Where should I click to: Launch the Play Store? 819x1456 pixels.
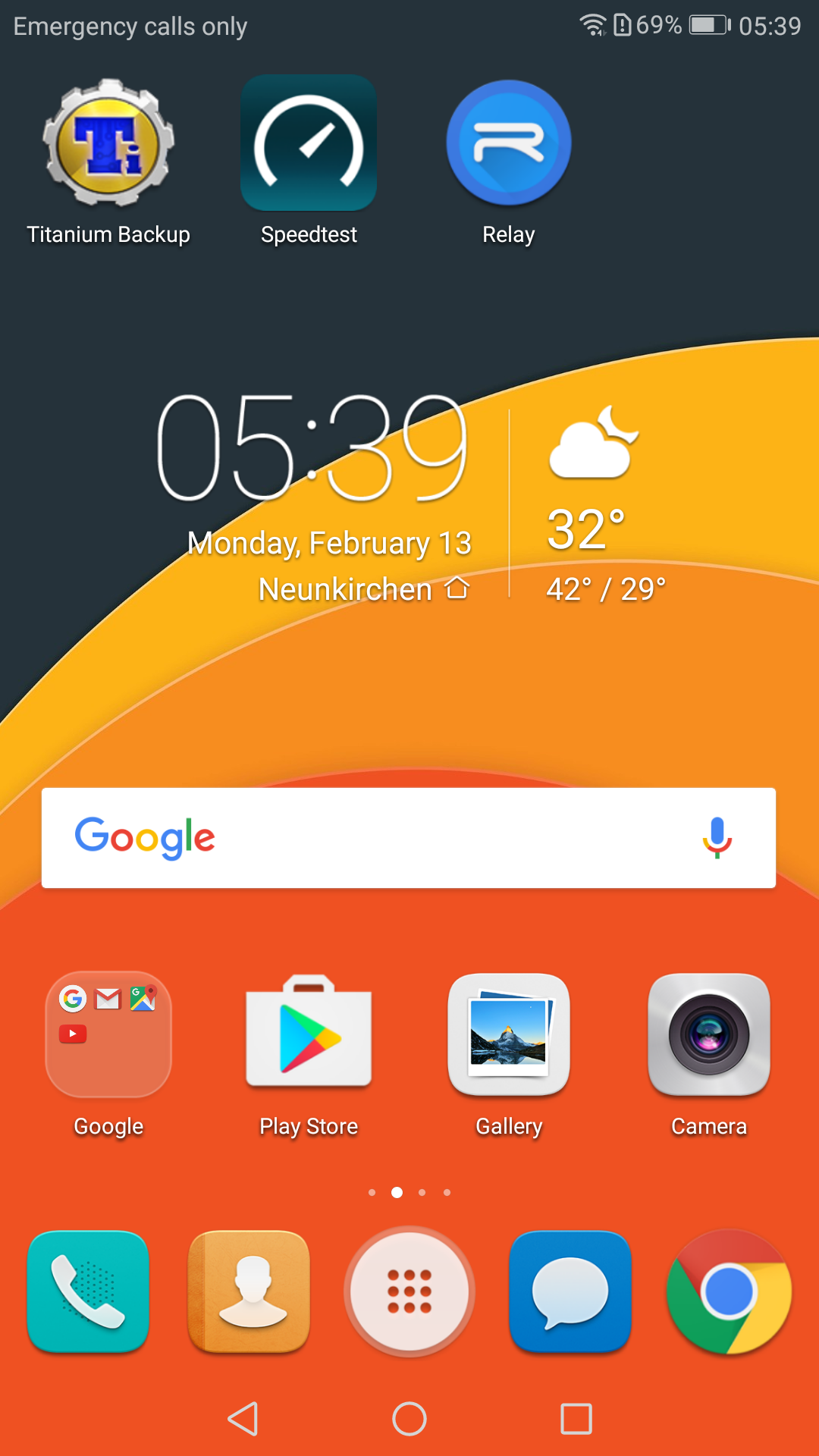[309, 1035]
